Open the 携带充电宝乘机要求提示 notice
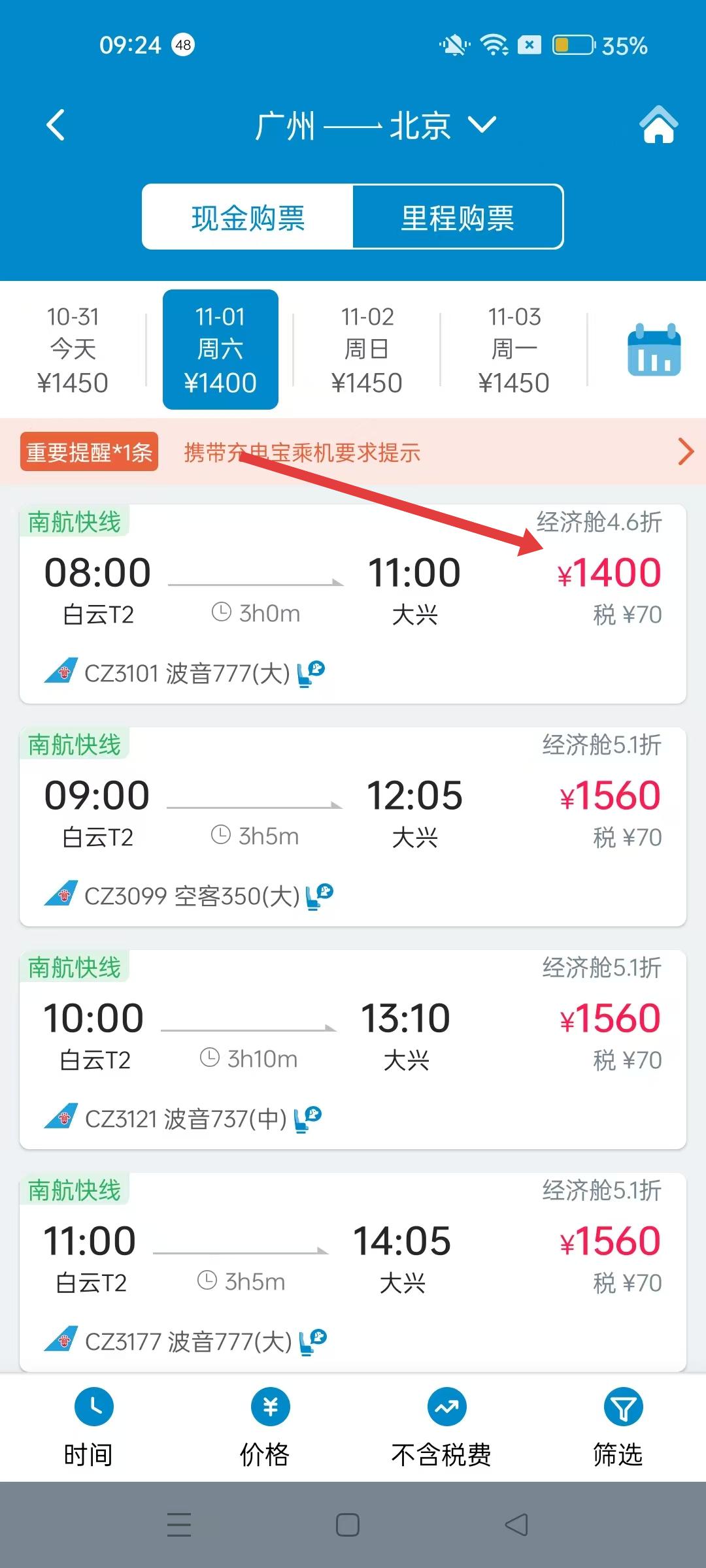The width and height of the screenshot is (706, 1568). tap(353, 452)
